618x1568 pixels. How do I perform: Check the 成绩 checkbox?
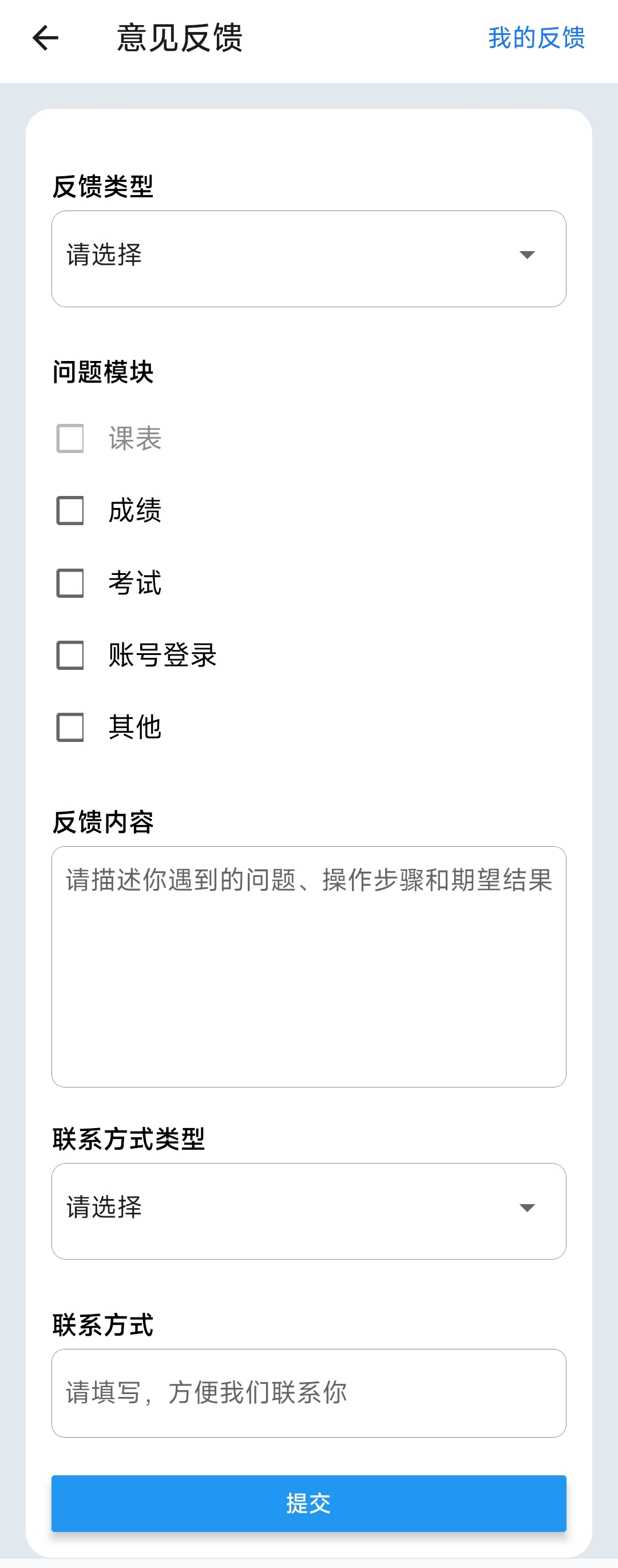70,510
